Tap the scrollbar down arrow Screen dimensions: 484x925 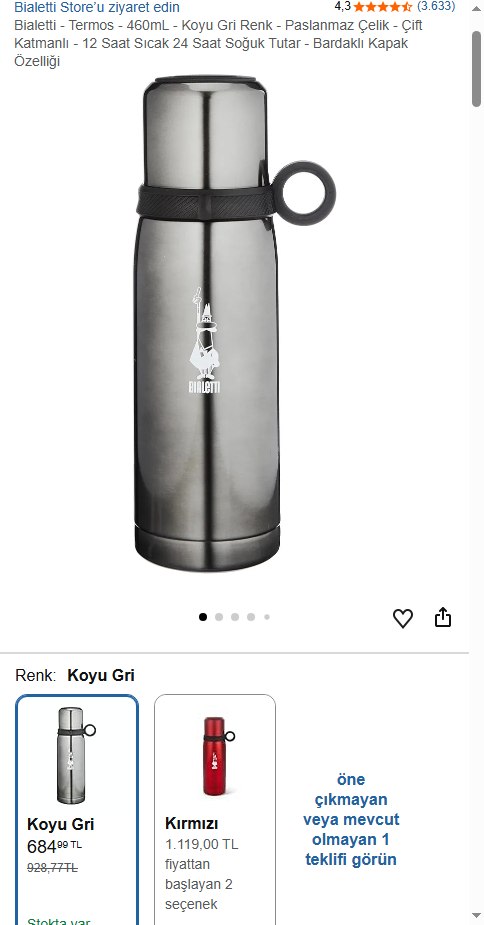pos(477,916)
